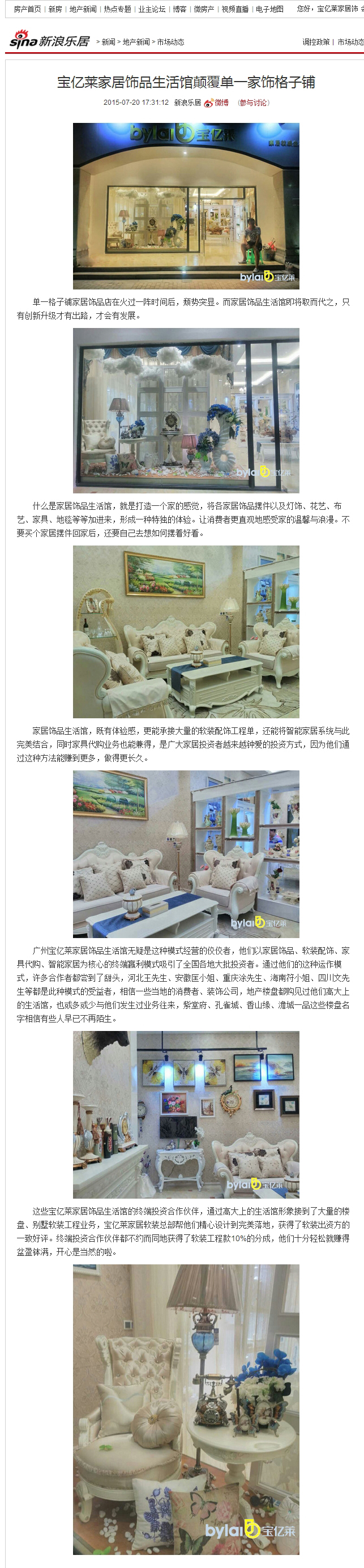Viewport: 364px width, 1568px height.
Task: Open the 新浪乐居 source link
Action: tap(187, 103)
